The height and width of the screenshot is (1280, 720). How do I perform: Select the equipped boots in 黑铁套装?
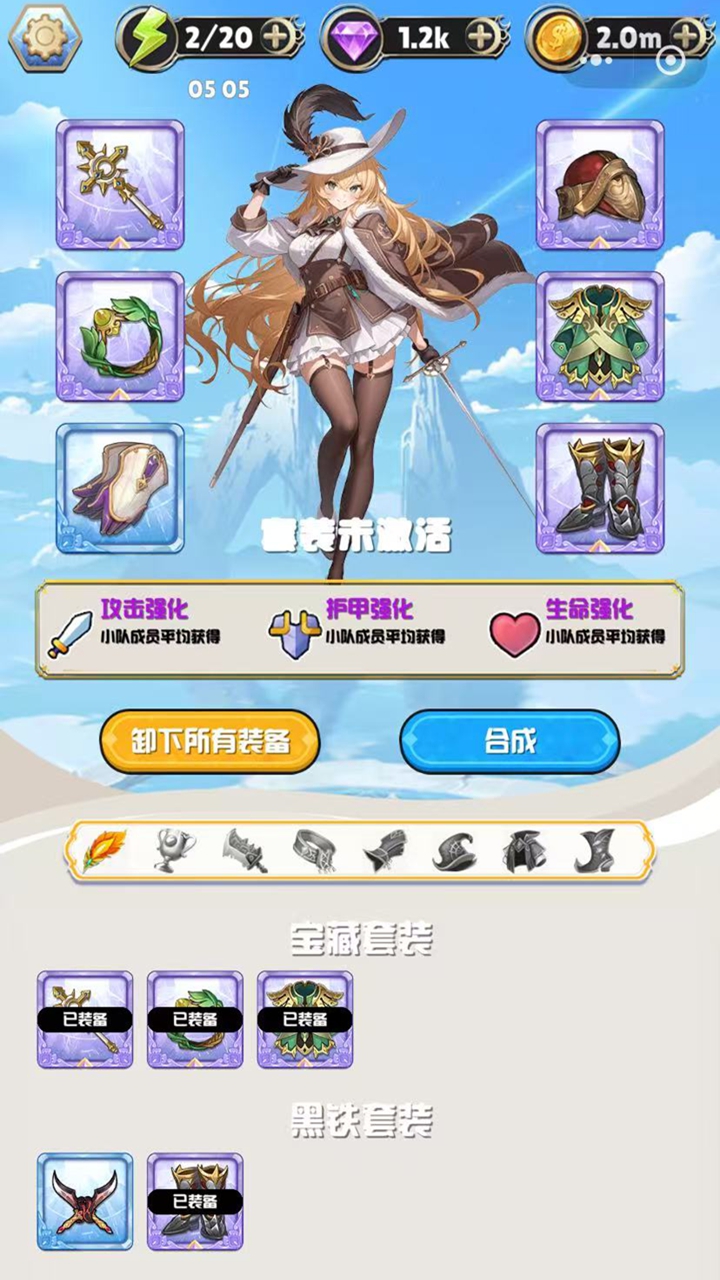[195, 1201]
